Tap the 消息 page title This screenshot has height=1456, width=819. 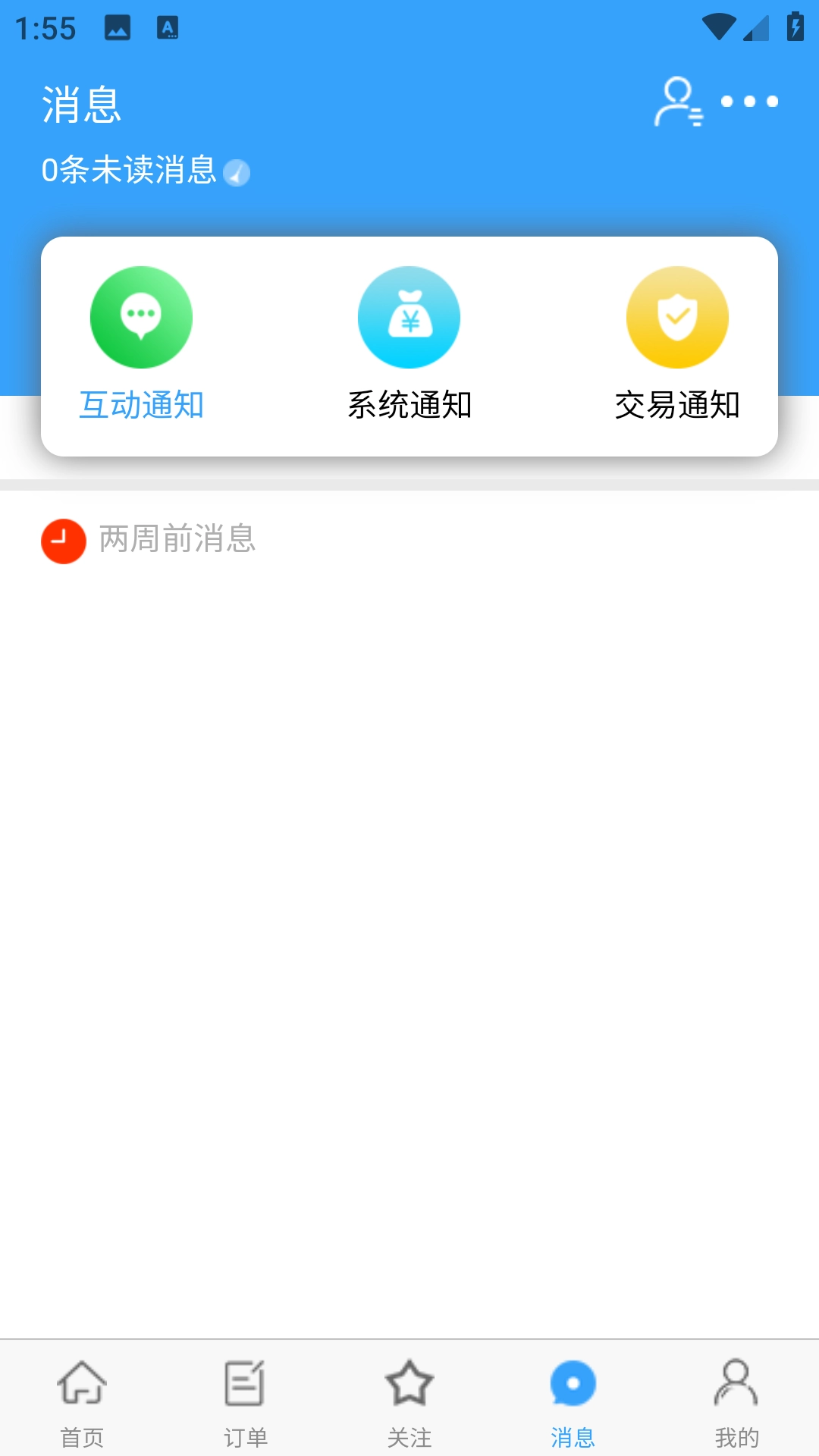(81, 107)
